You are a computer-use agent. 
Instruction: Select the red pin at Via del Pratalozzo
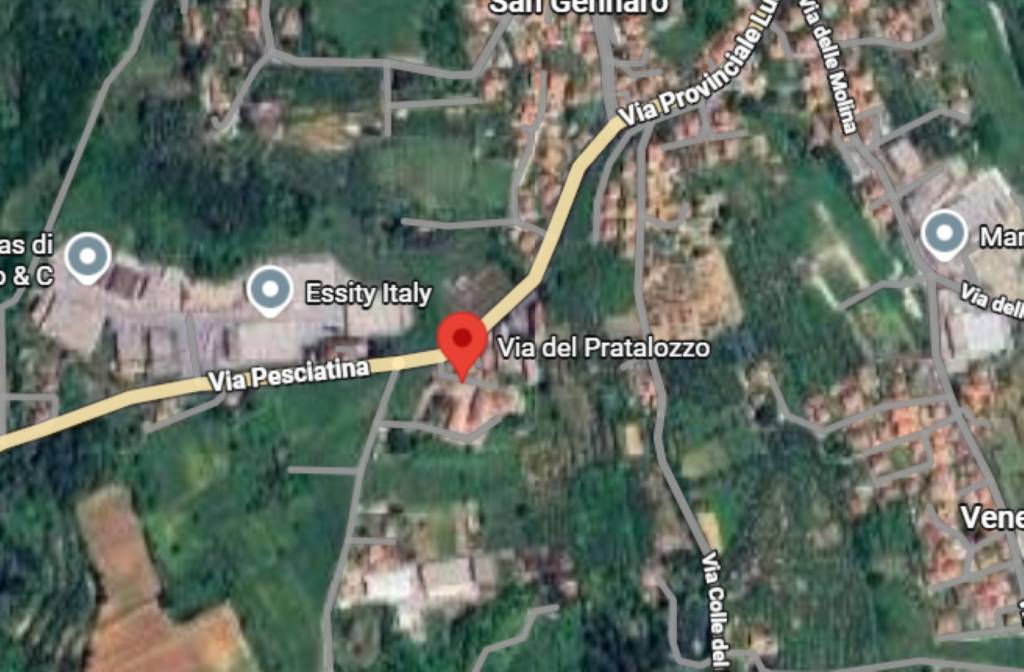(463, 340)
